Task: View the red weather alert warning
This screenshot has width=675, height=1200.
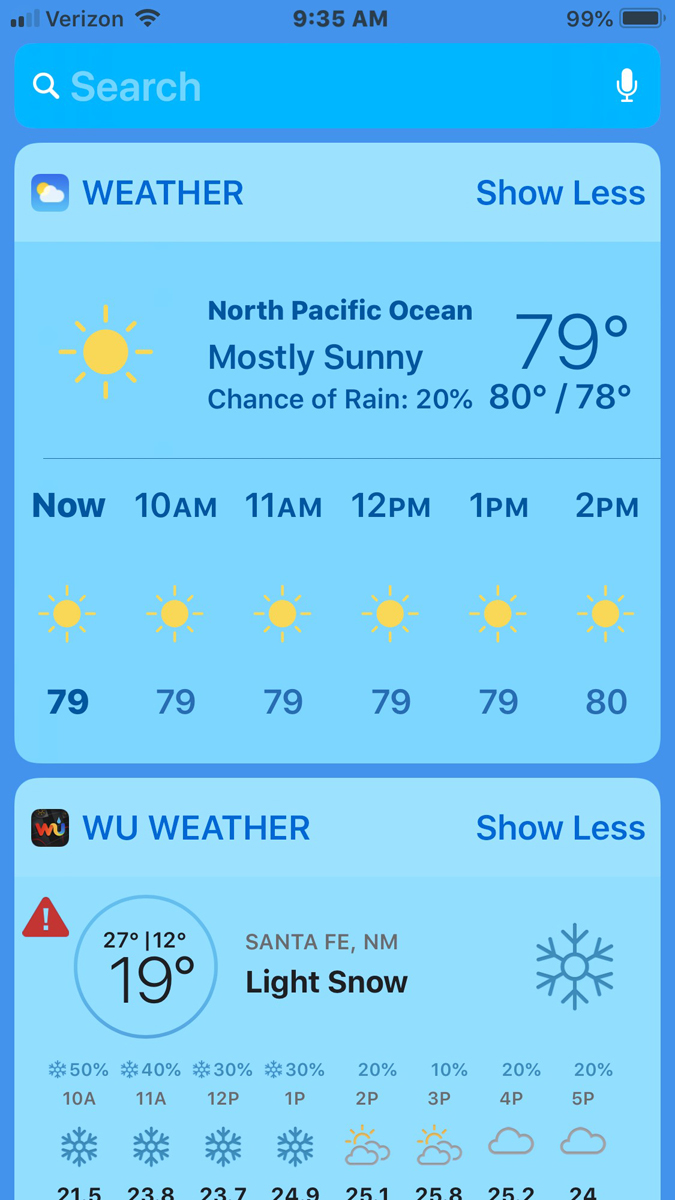Action: [45, 917]
